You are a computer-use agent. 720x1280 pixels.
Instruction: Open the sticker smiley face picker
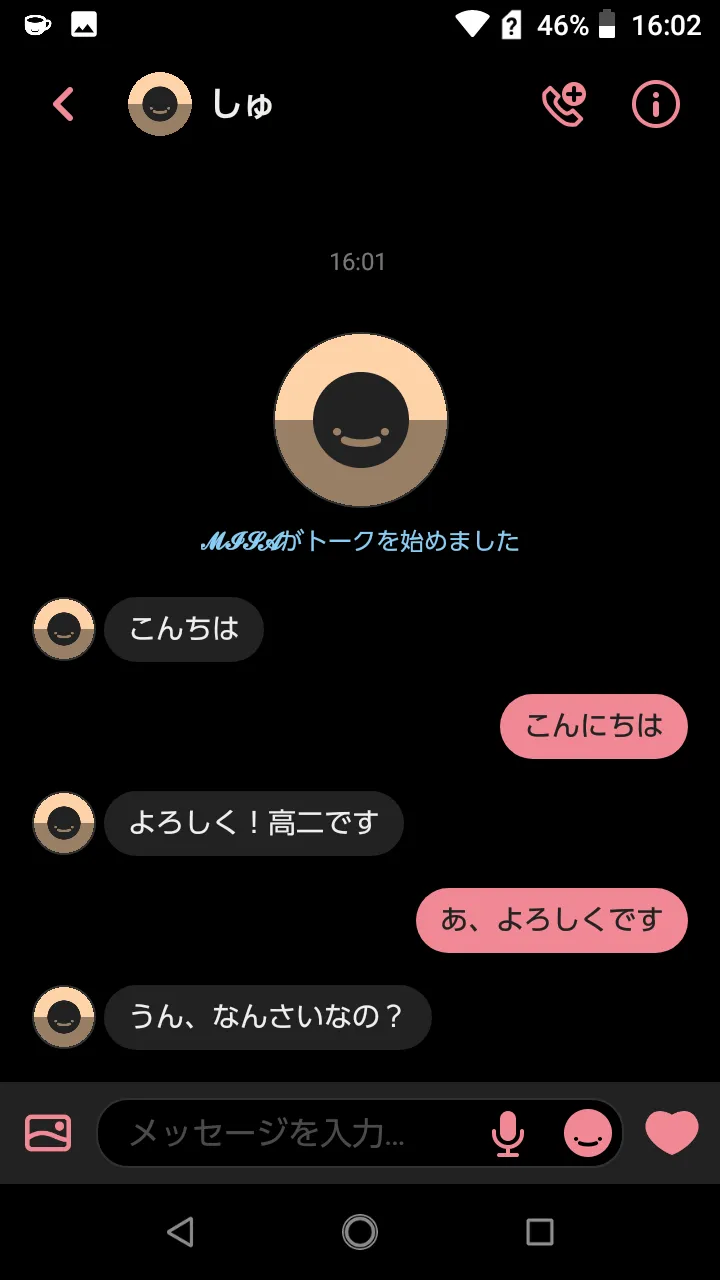tap(588, 1133)
